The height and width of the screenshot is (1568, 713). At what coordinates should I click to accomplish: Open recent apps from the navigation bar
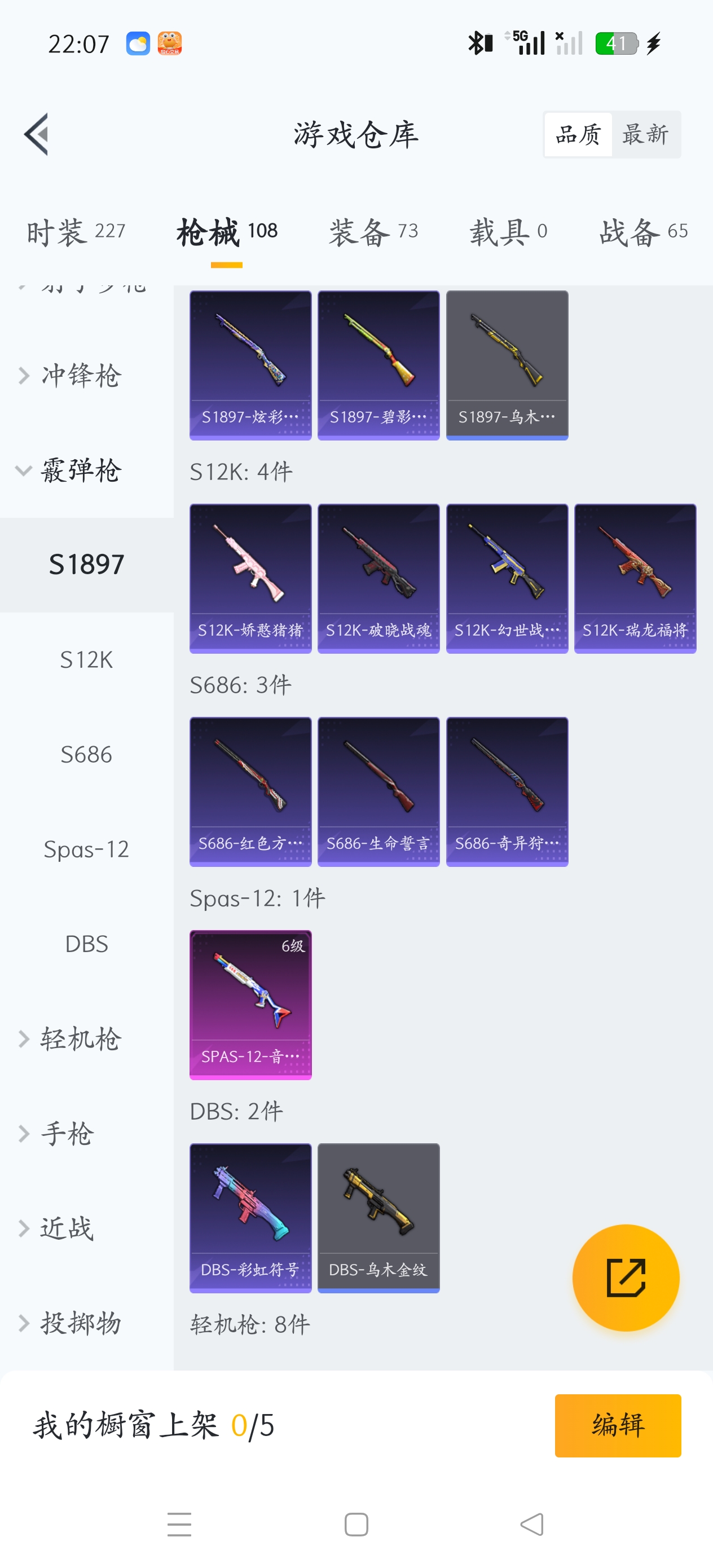pyautogui.click(x=179, y=1524)
